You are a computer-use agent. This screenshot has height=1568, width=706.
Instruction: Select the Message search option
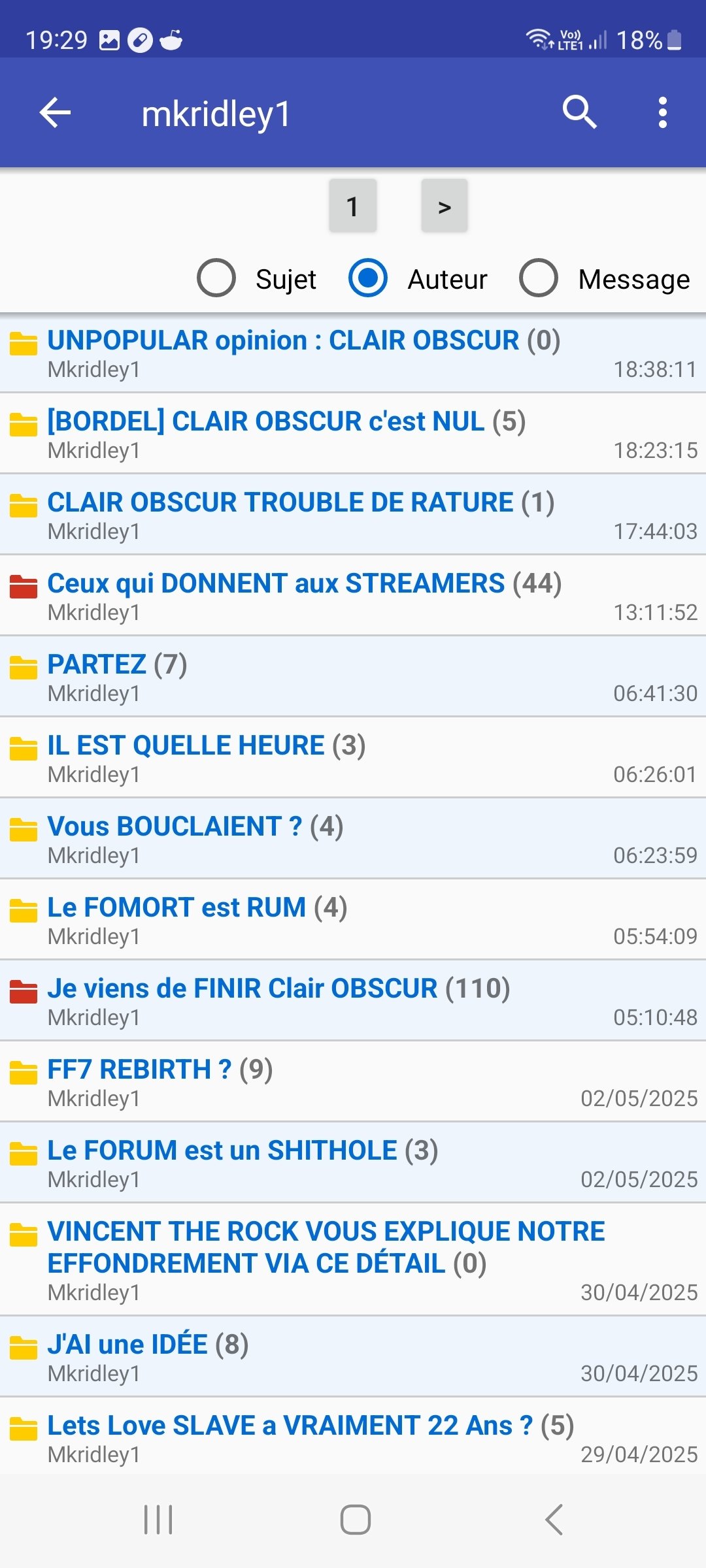[x=605, y=278]
